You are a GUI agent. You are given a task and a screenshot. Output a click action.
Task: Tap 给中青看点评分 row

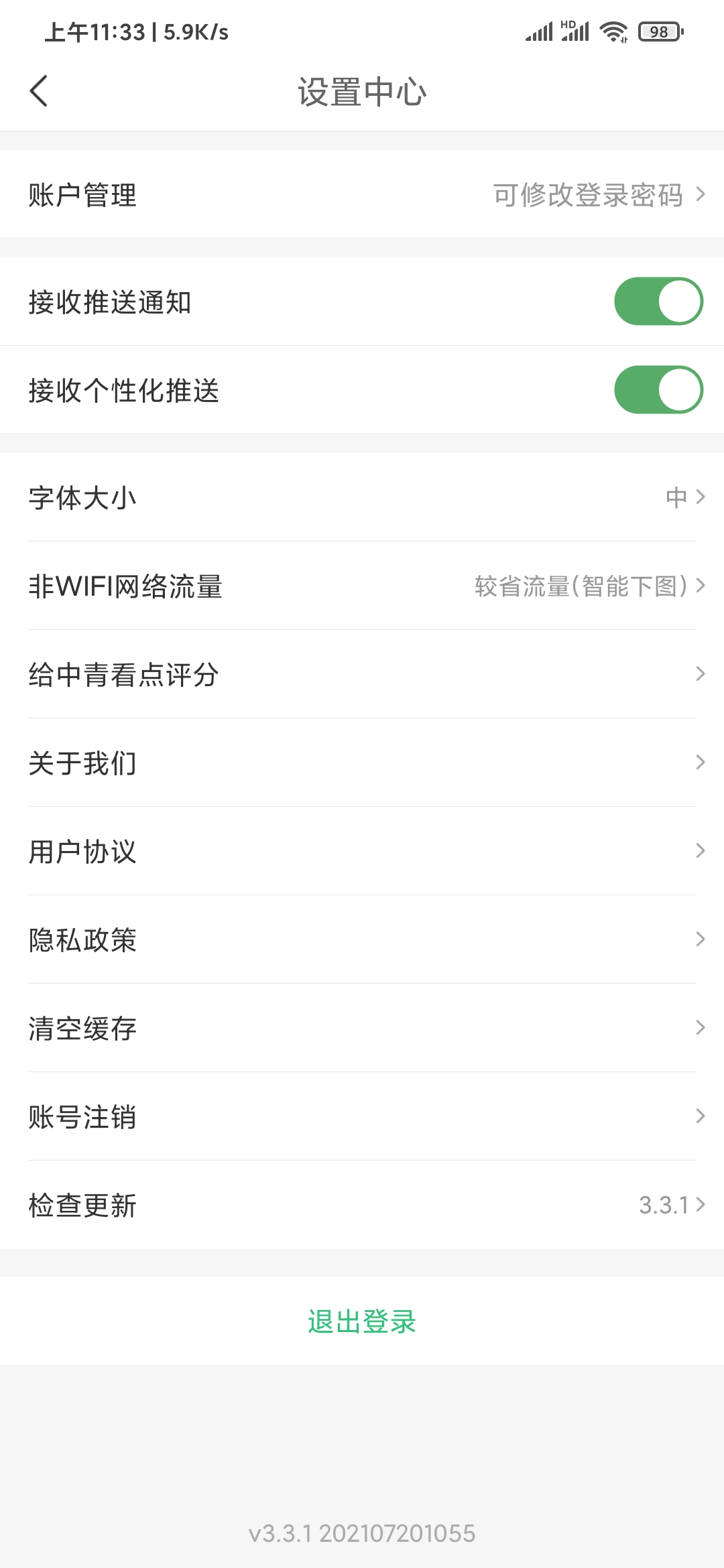click(x=362, y=674)
